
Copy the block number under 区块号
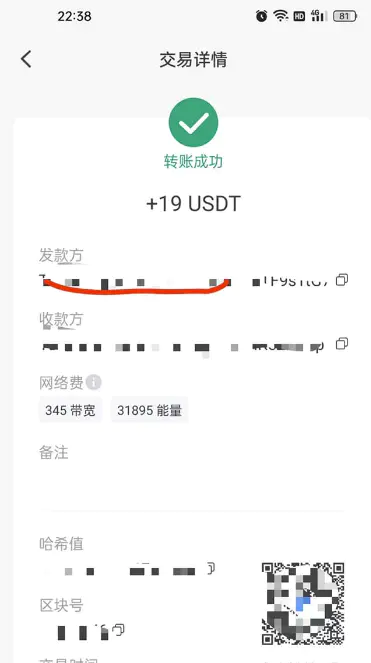click(x=119, y=630)
